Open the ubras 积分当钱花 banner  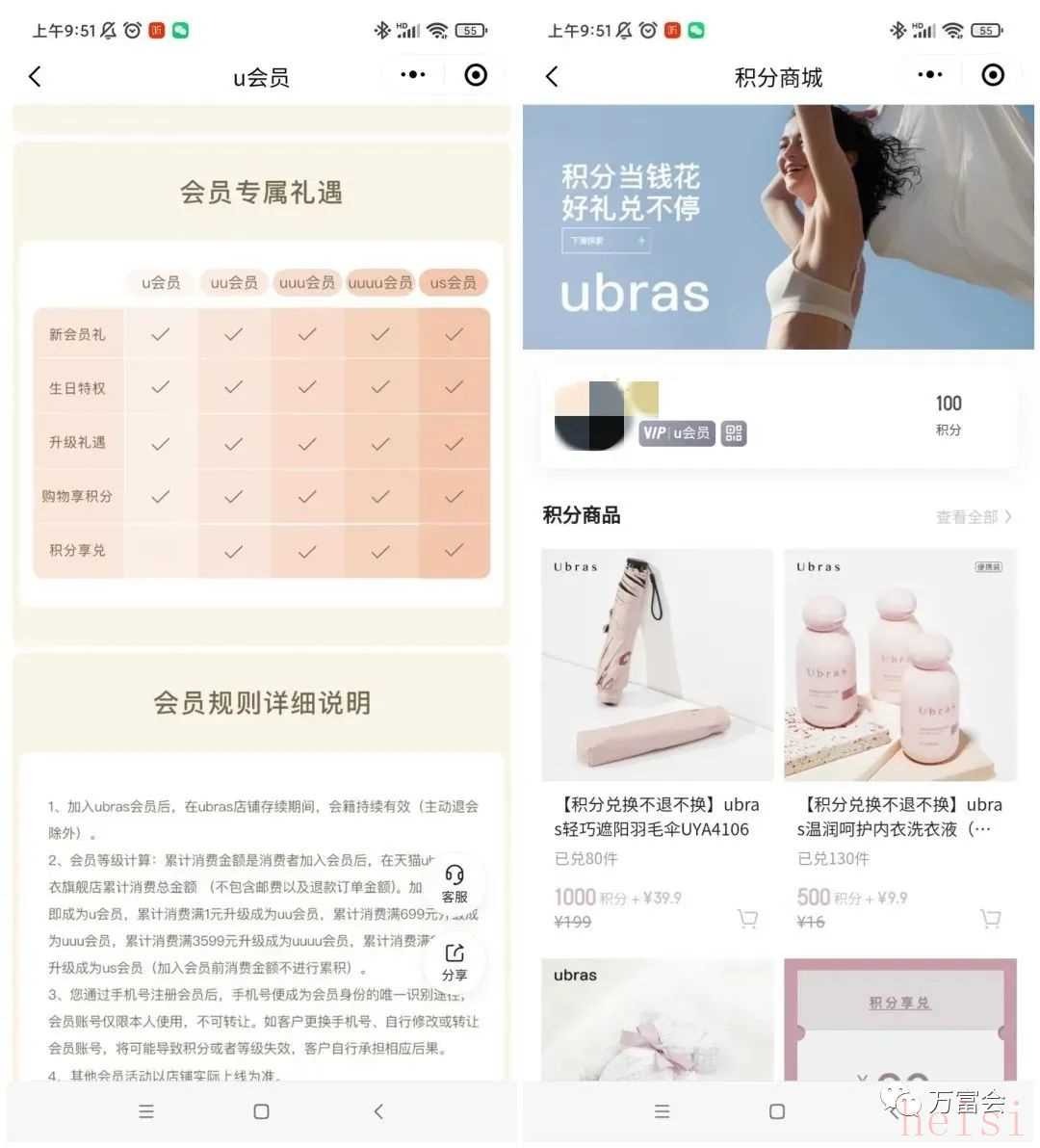778,227
